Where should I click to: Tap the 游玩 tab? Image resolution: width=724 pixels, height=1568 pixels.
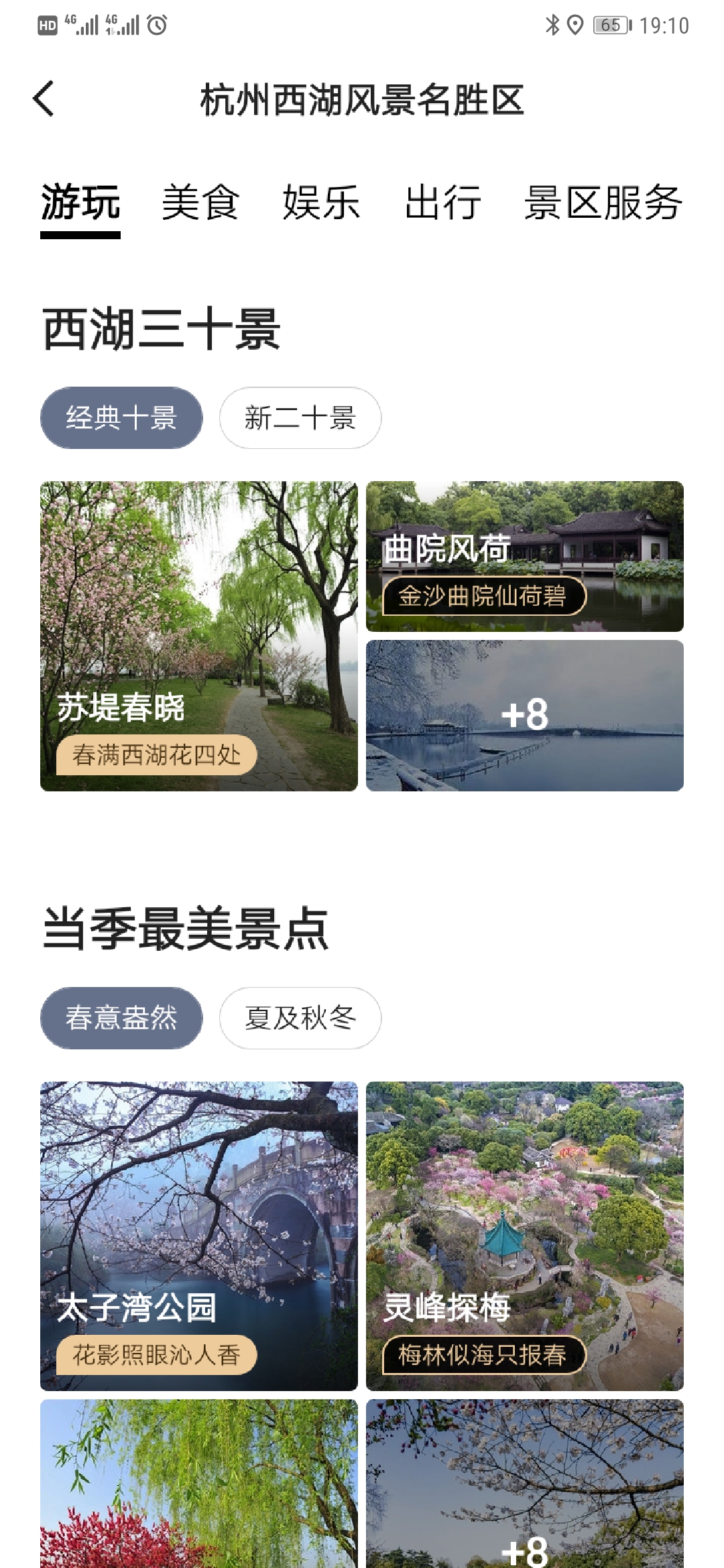tap(80, 202)
